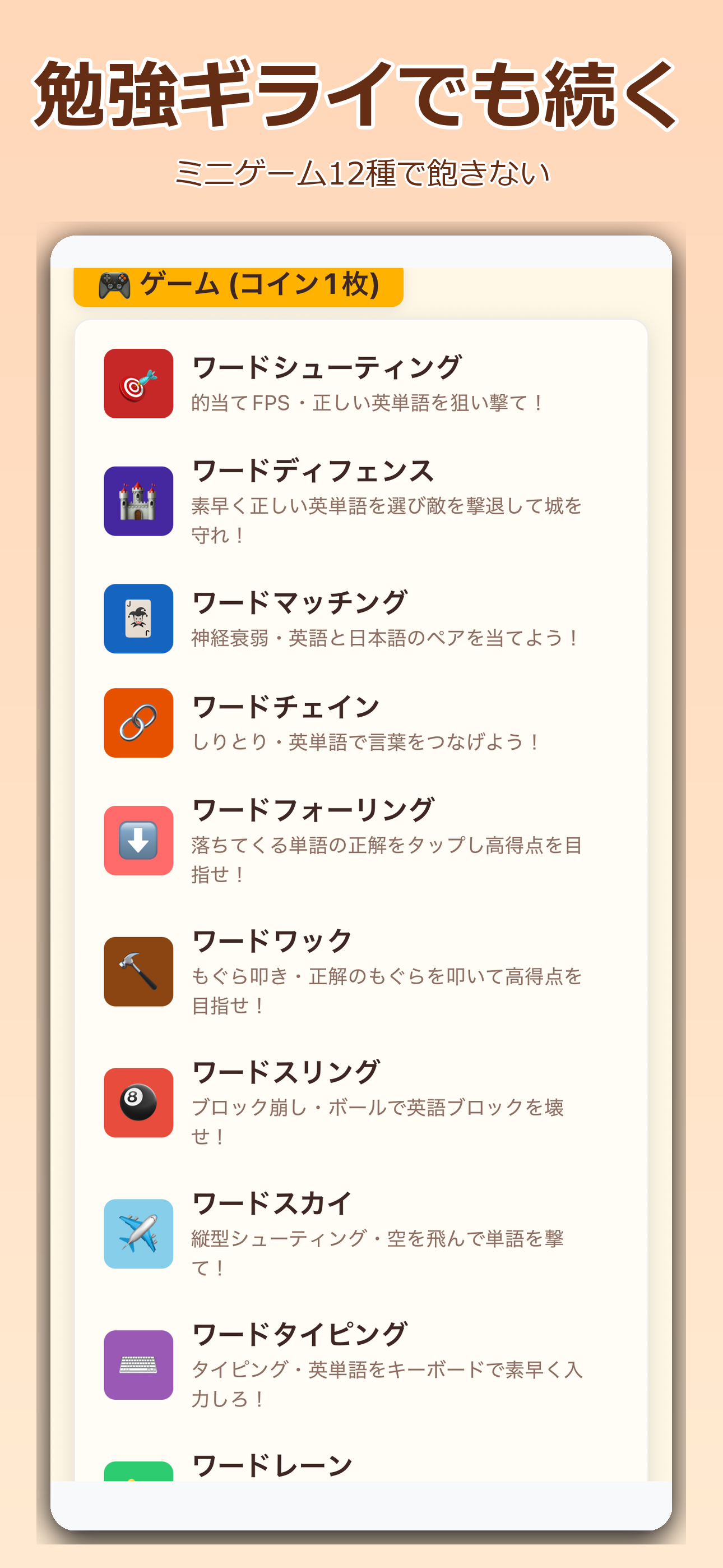The height and width of the screenshot is (1568, 723).
Task: Select the joker card icon for ワードマッチング
Action: coord(138,620)
